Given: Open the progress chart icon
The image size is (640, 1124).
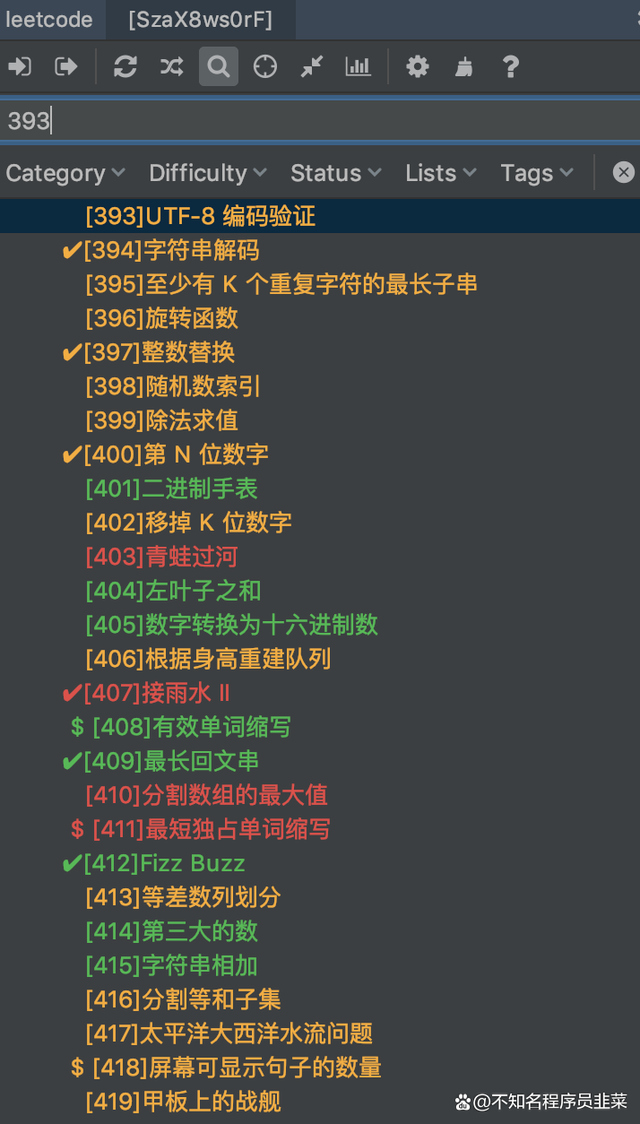Looking at the screenshot, I should 358,67.
